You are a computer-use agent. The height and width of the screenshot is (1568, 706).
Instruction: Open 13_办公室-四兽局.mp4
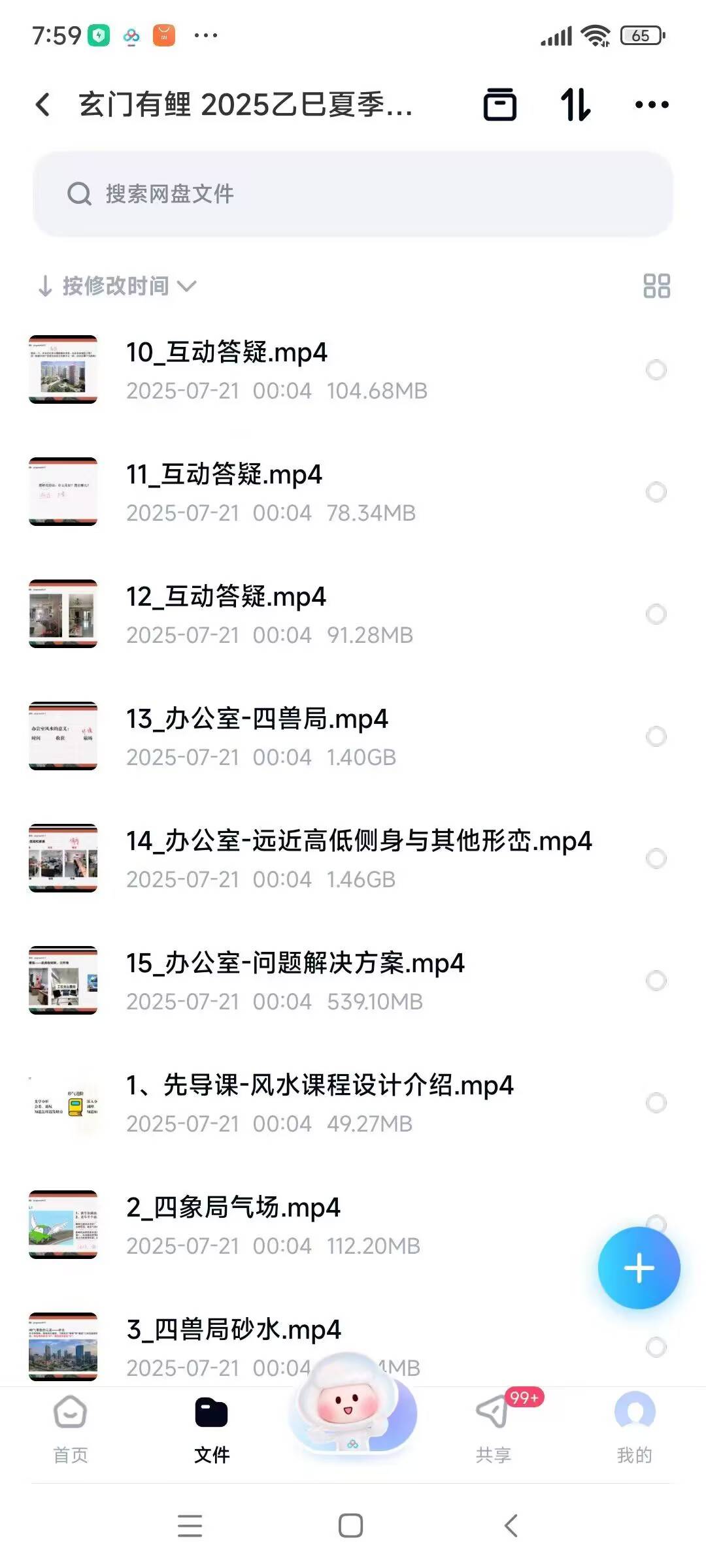(257, 719)
